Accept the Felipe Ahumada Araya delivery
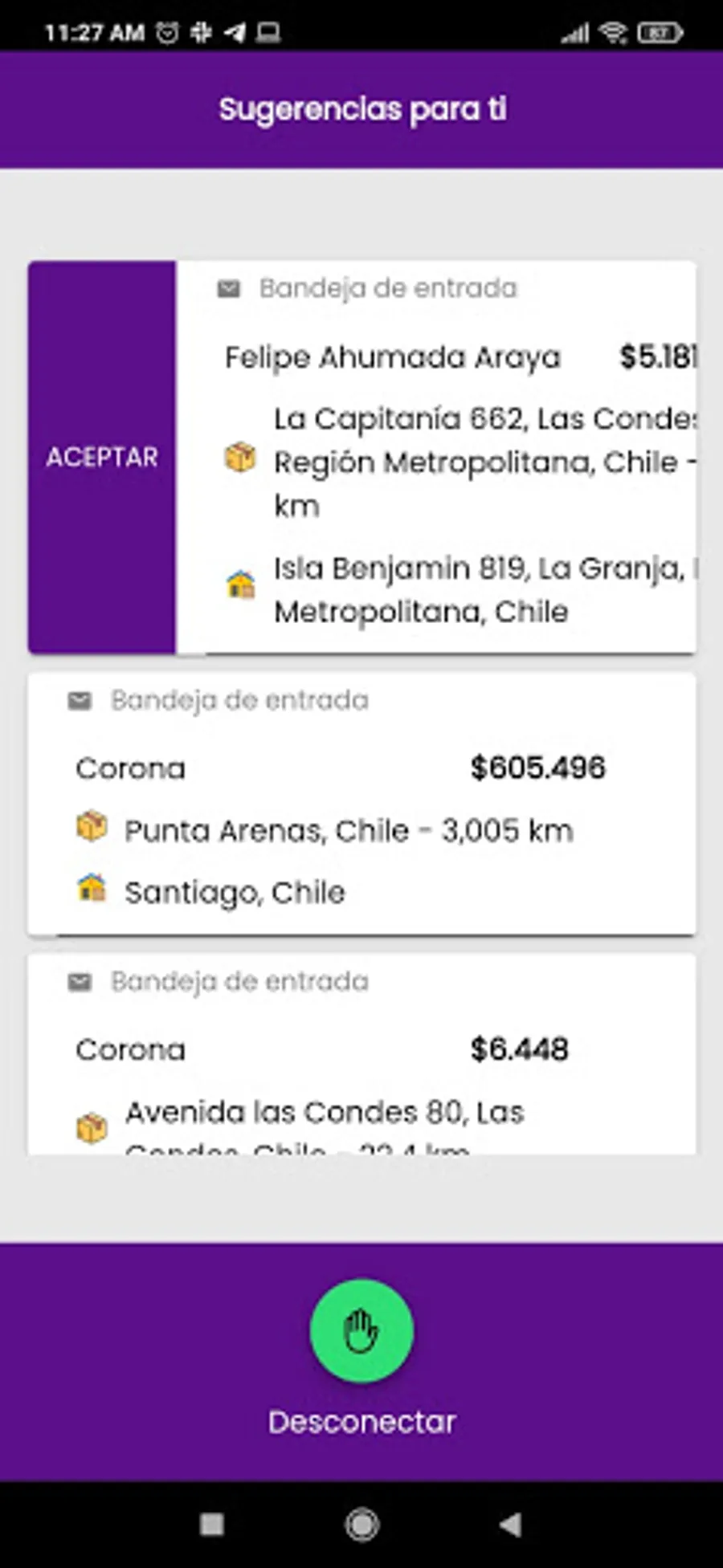The image size is (723, 1568). point(102,457)
